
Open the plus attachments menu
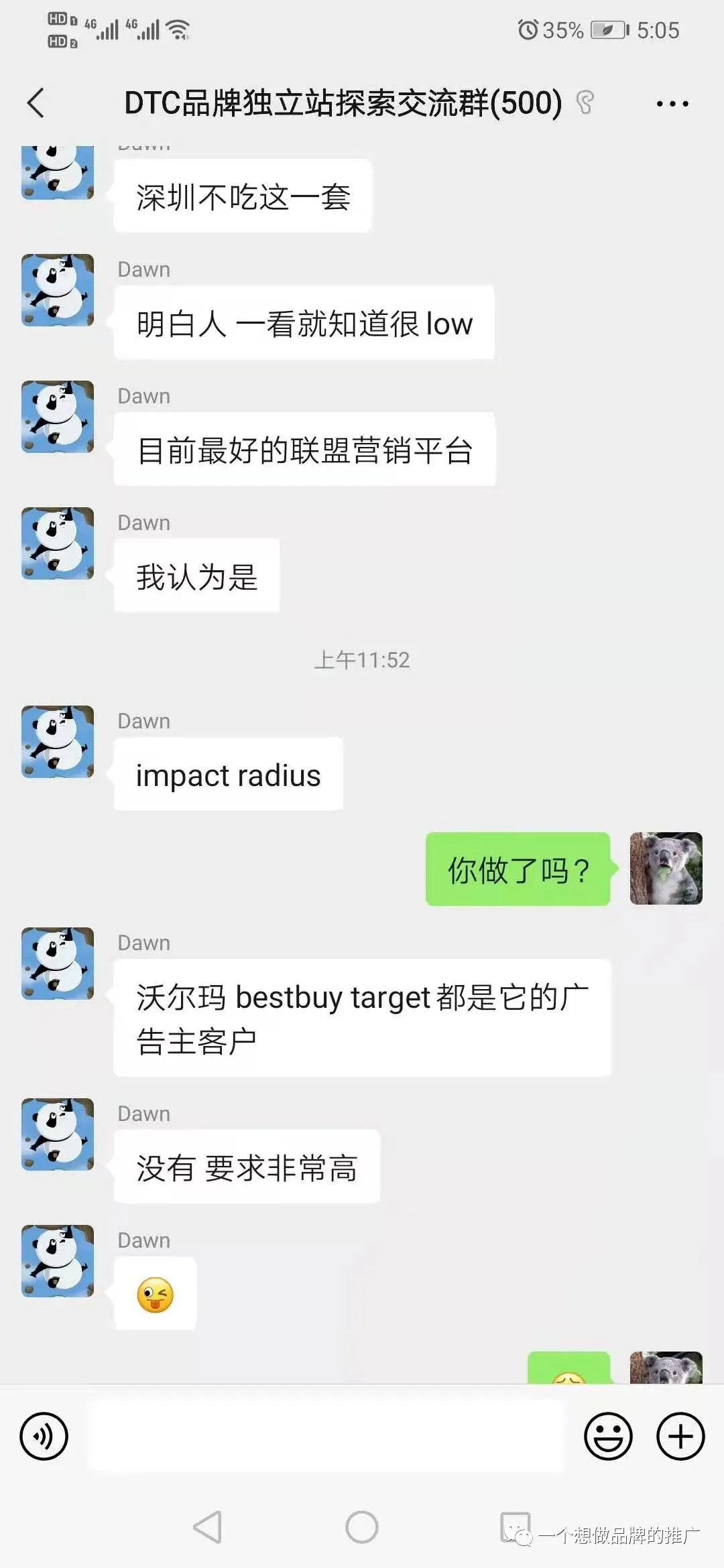[680, 1436]
